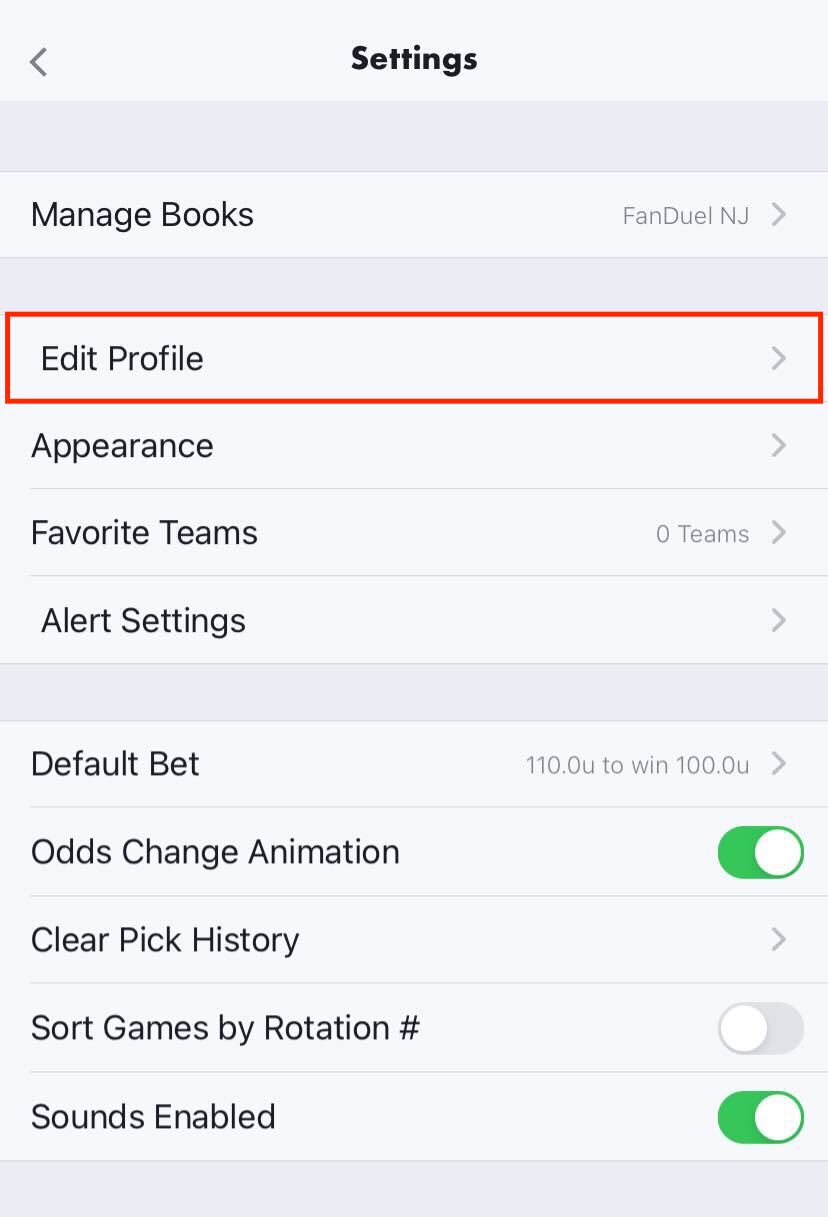
Task: Disable Sounds Enabled switch
Action: [760, 1117]
